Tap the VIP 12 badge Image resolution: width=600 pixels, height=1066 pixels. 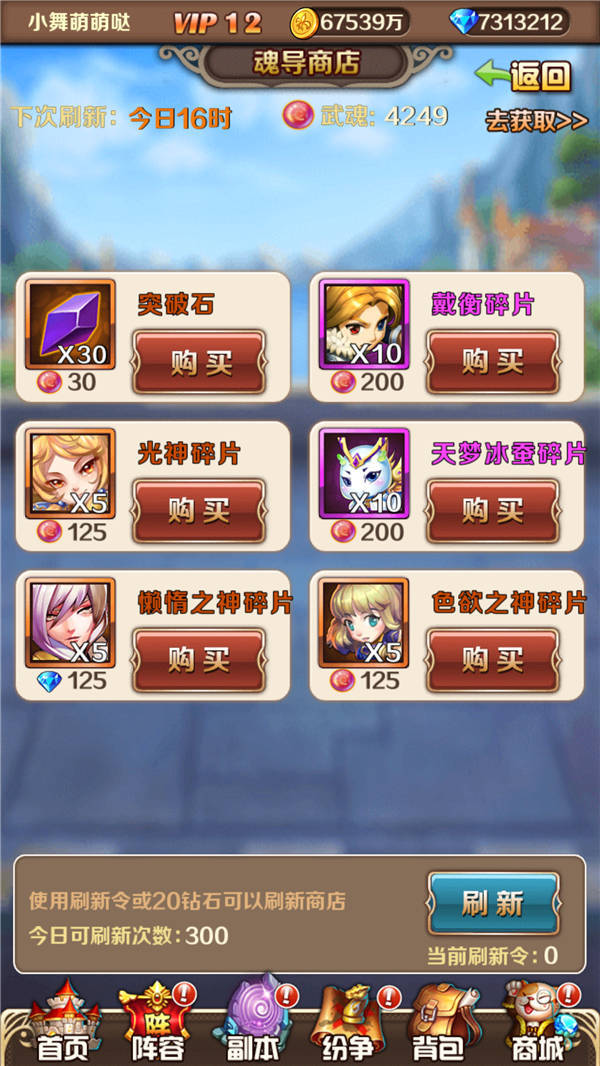(x=217, y=23)
